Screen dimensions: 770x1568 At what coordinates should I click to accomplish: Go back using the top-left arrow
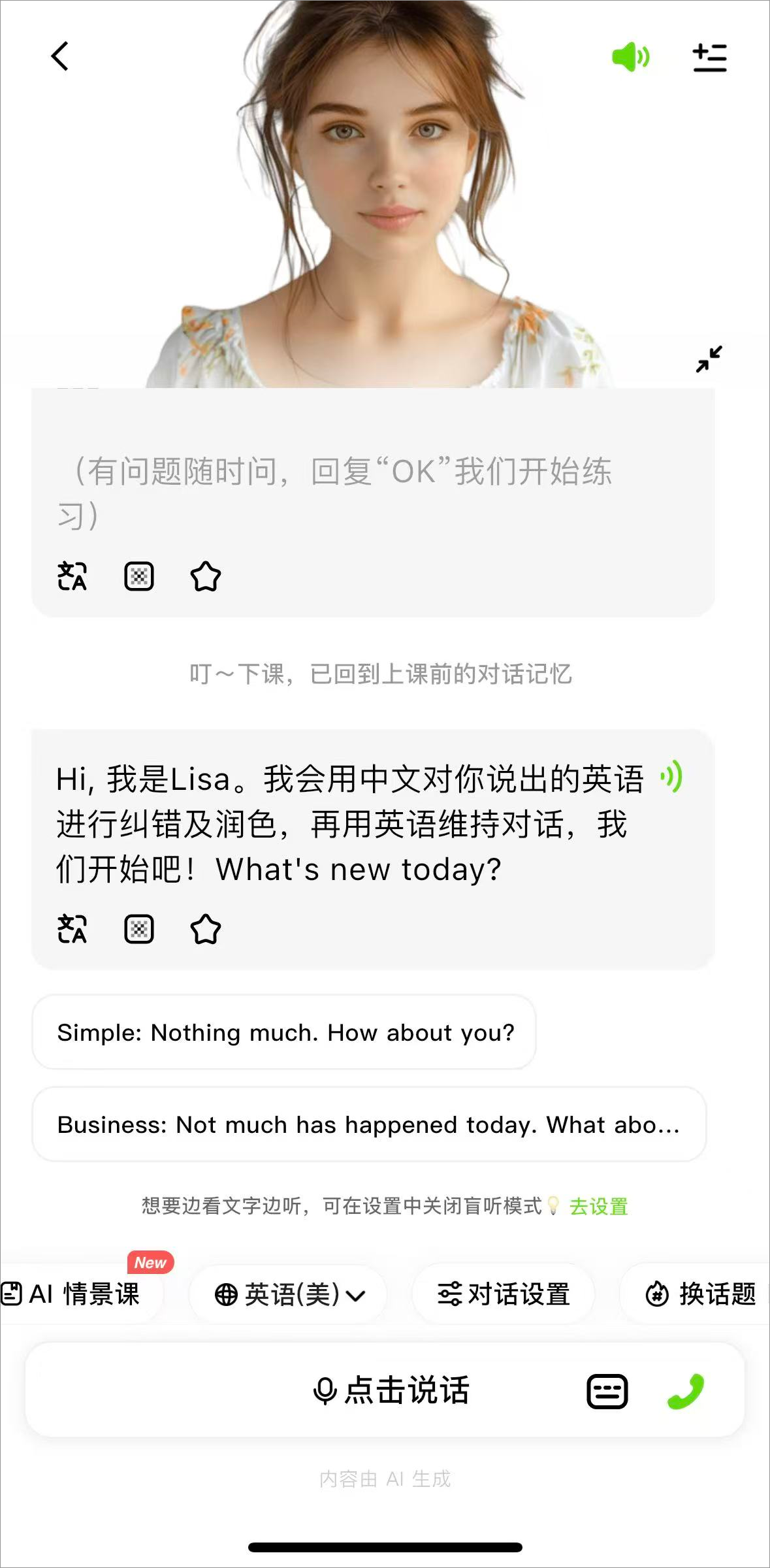[60, 56]
